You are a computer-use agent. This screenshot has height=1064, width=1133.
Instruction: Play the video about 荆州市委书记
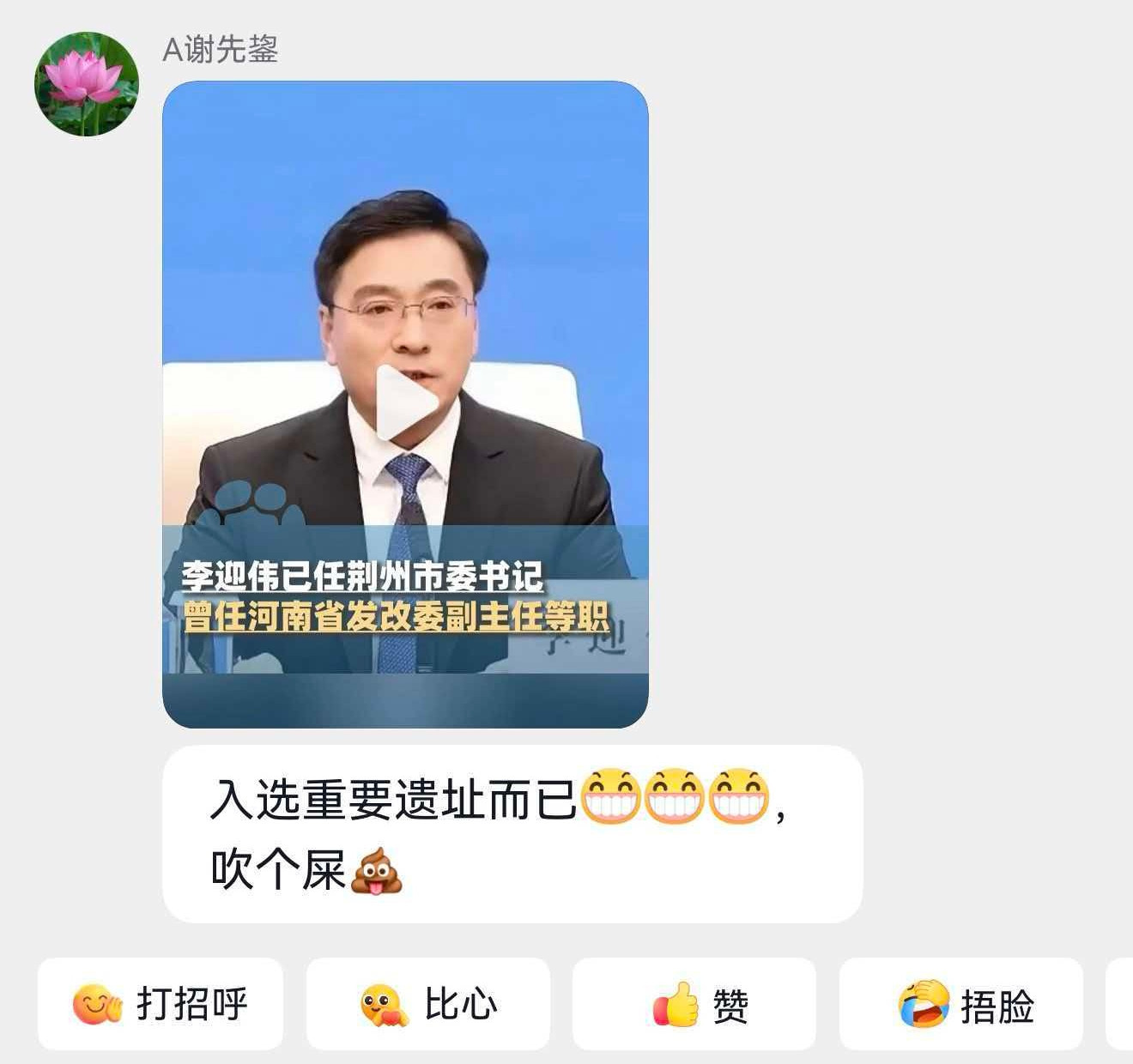tap(405, 404)
